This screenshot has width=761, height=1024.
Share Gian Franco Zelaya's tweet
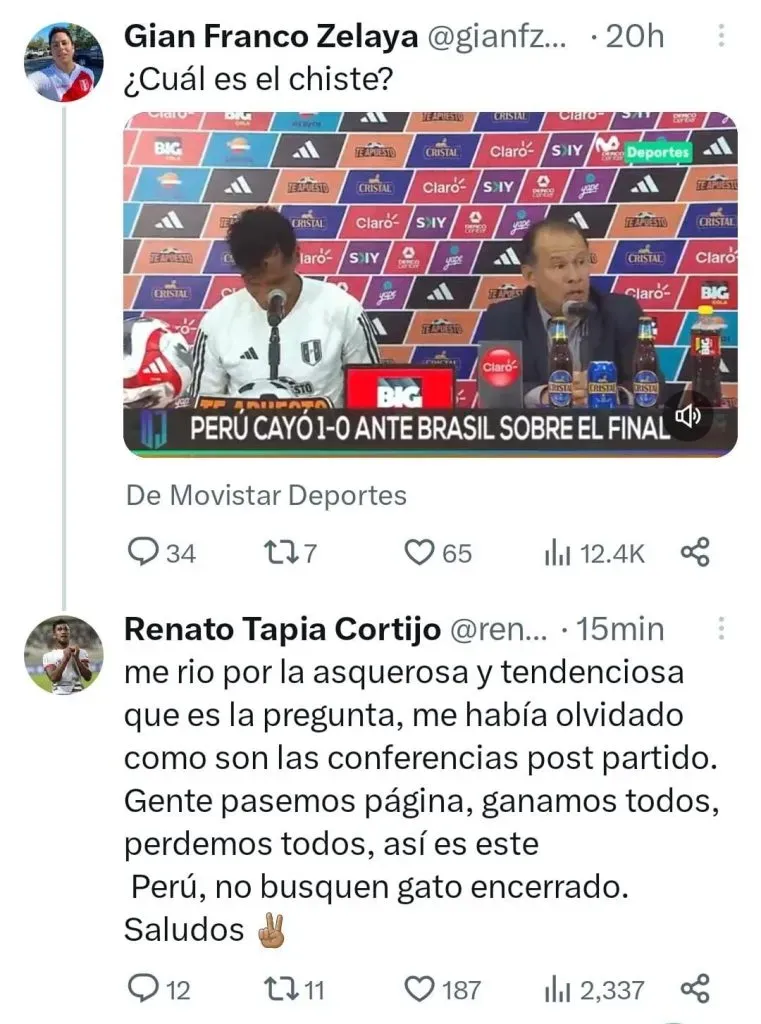point(695,552)
